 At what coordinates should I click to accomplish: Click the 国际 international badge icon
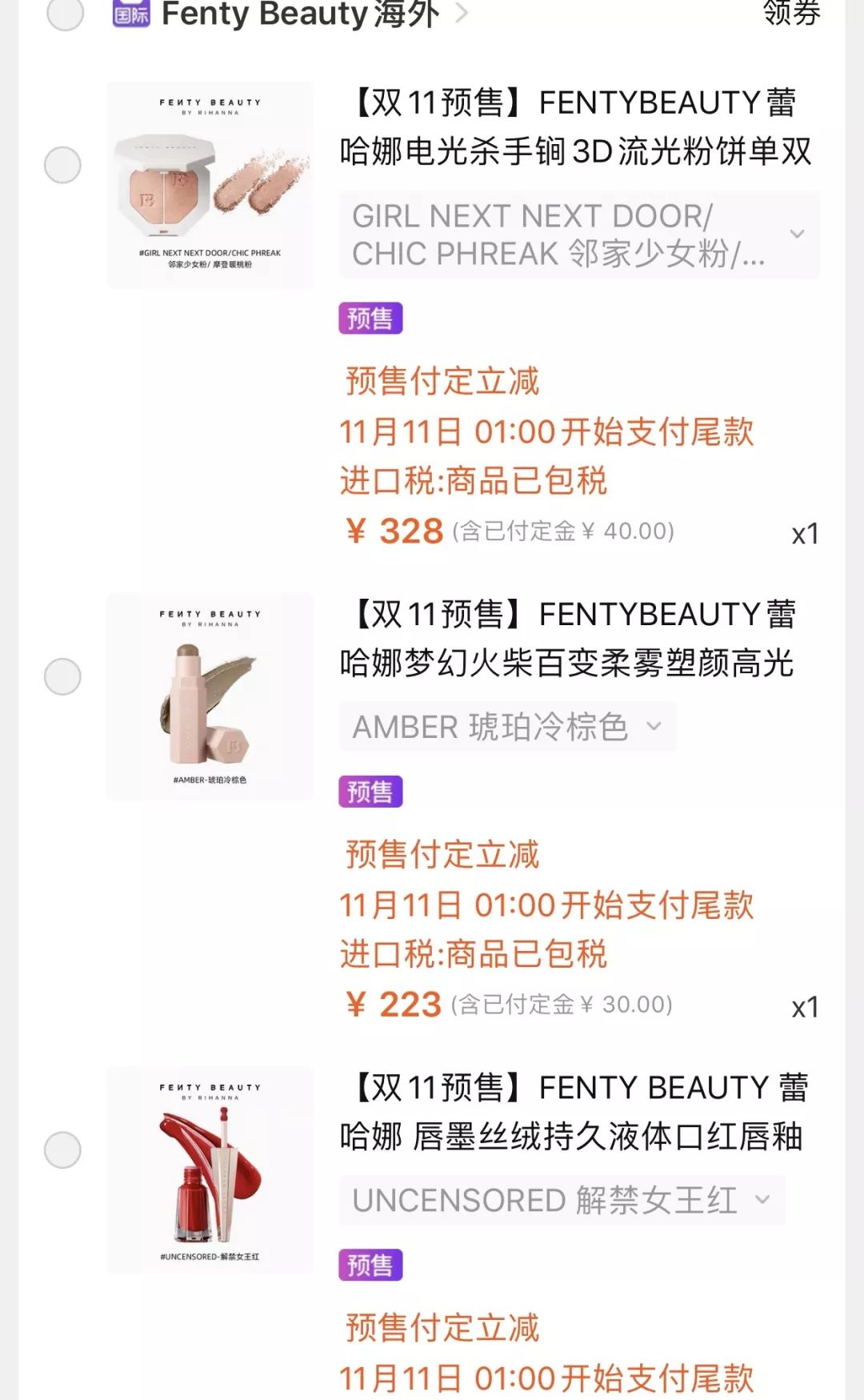pos(130,14)
